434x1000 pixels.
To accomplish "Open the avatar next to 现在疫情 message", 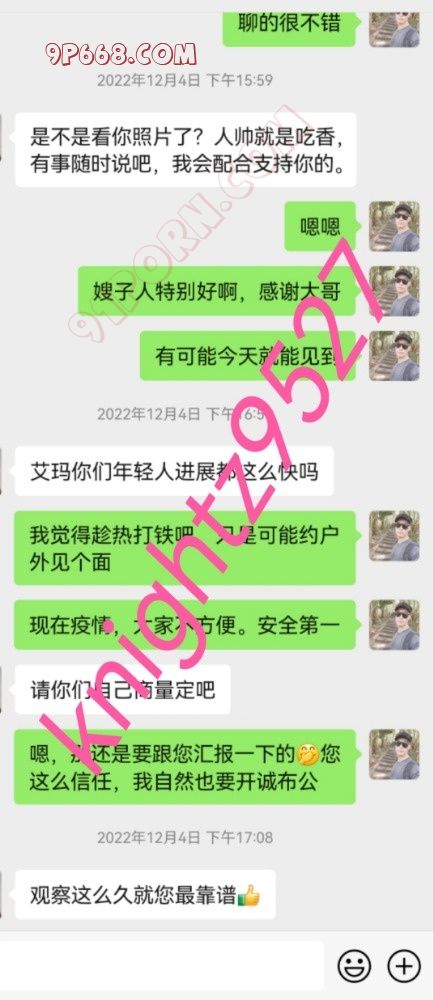I will pos(394,625).
